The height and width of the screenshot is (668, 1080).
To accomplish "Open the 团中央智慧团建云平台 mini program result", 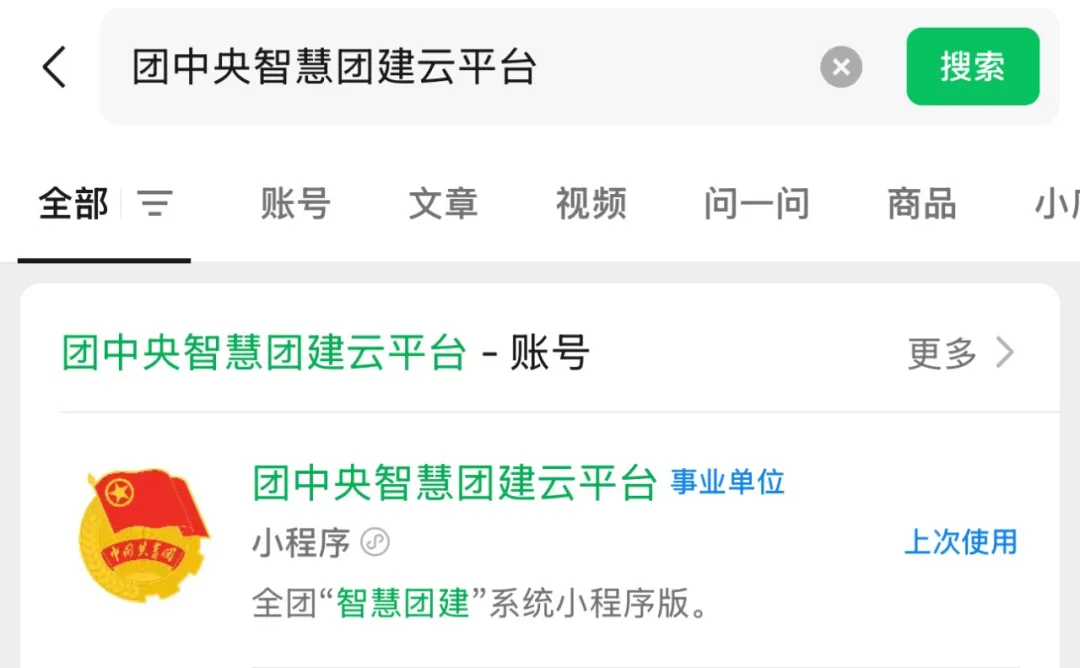I will 454,483.
